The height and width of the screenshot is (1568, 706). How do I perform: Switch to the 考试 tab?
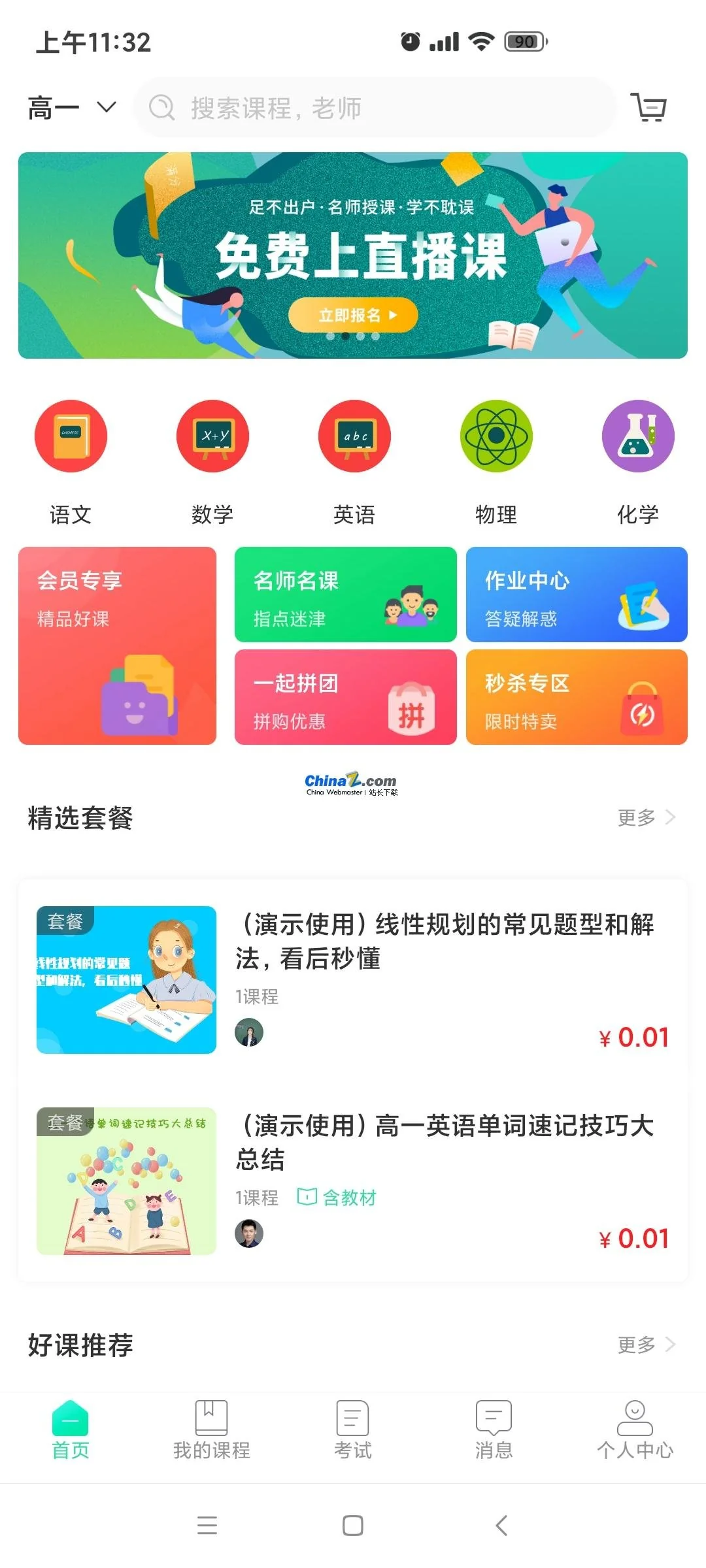353,1430
